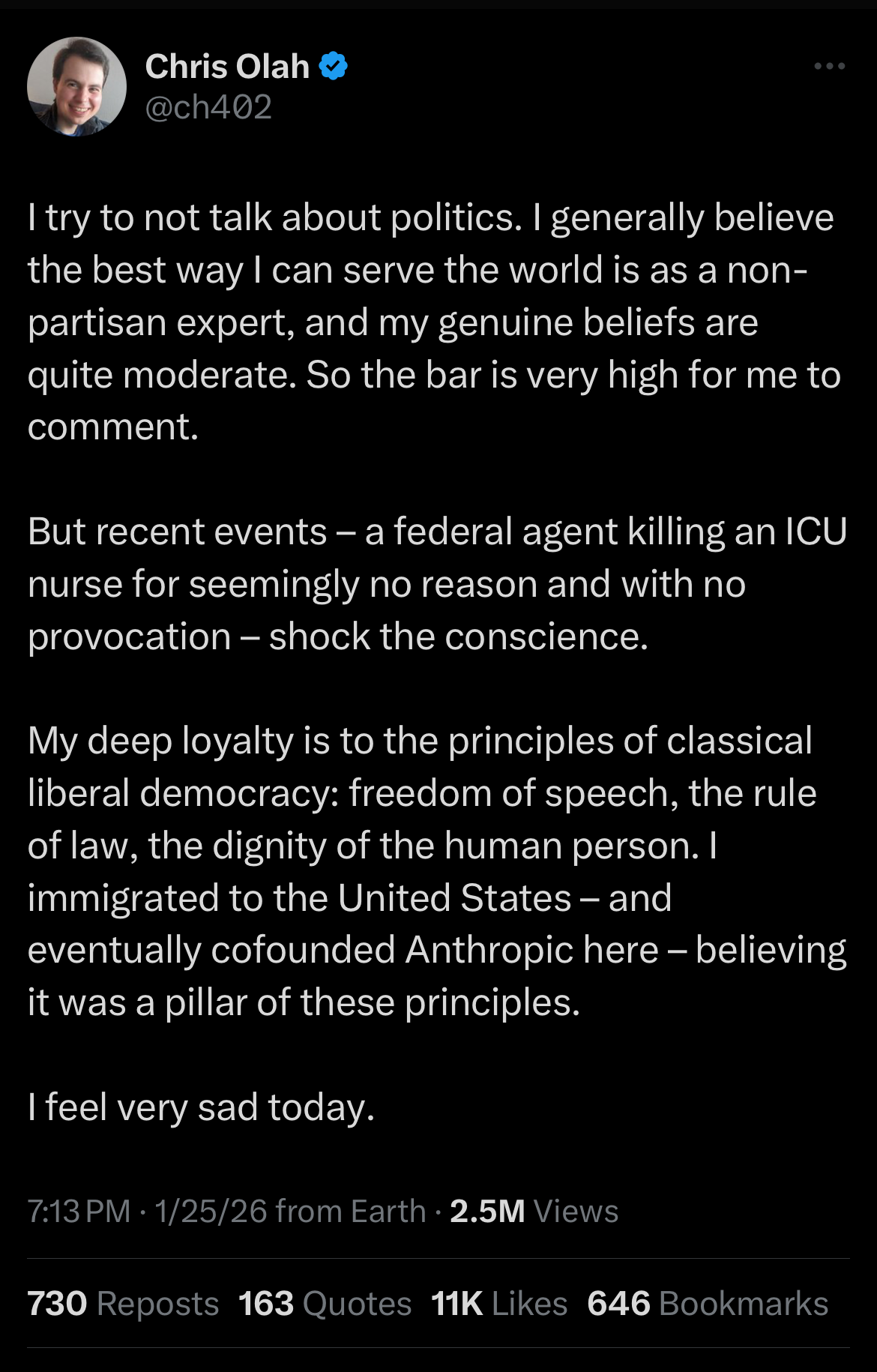Open Chris Olah's profile picture
This screenshot has width=877, height=1372.
pos(76,86)
